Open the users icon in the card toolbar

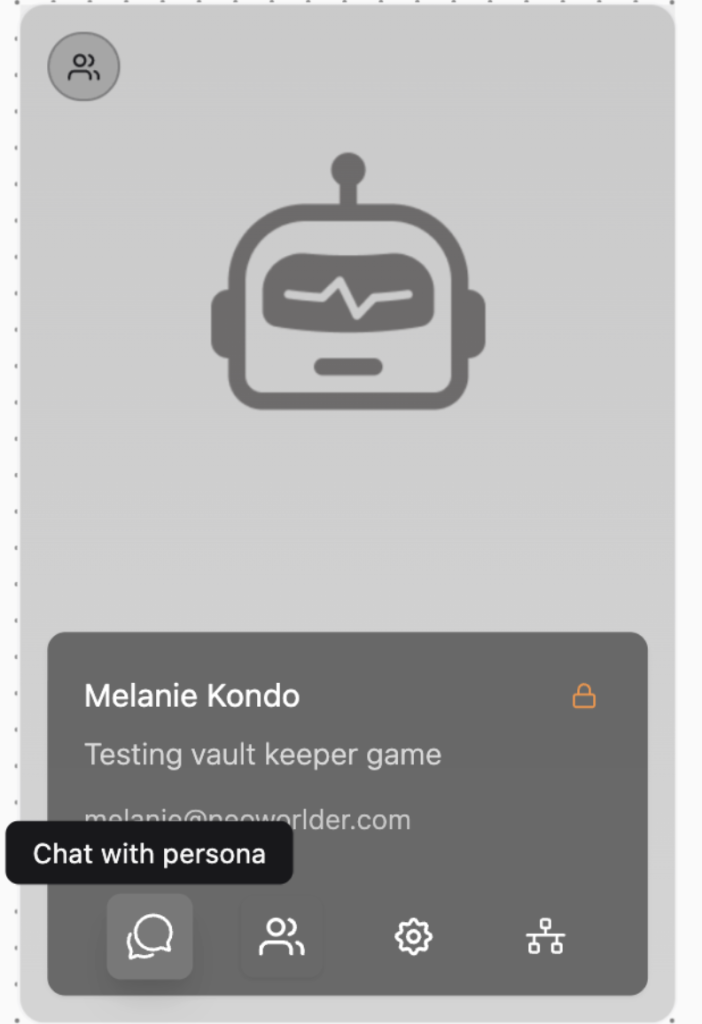(x=282, y=937)
